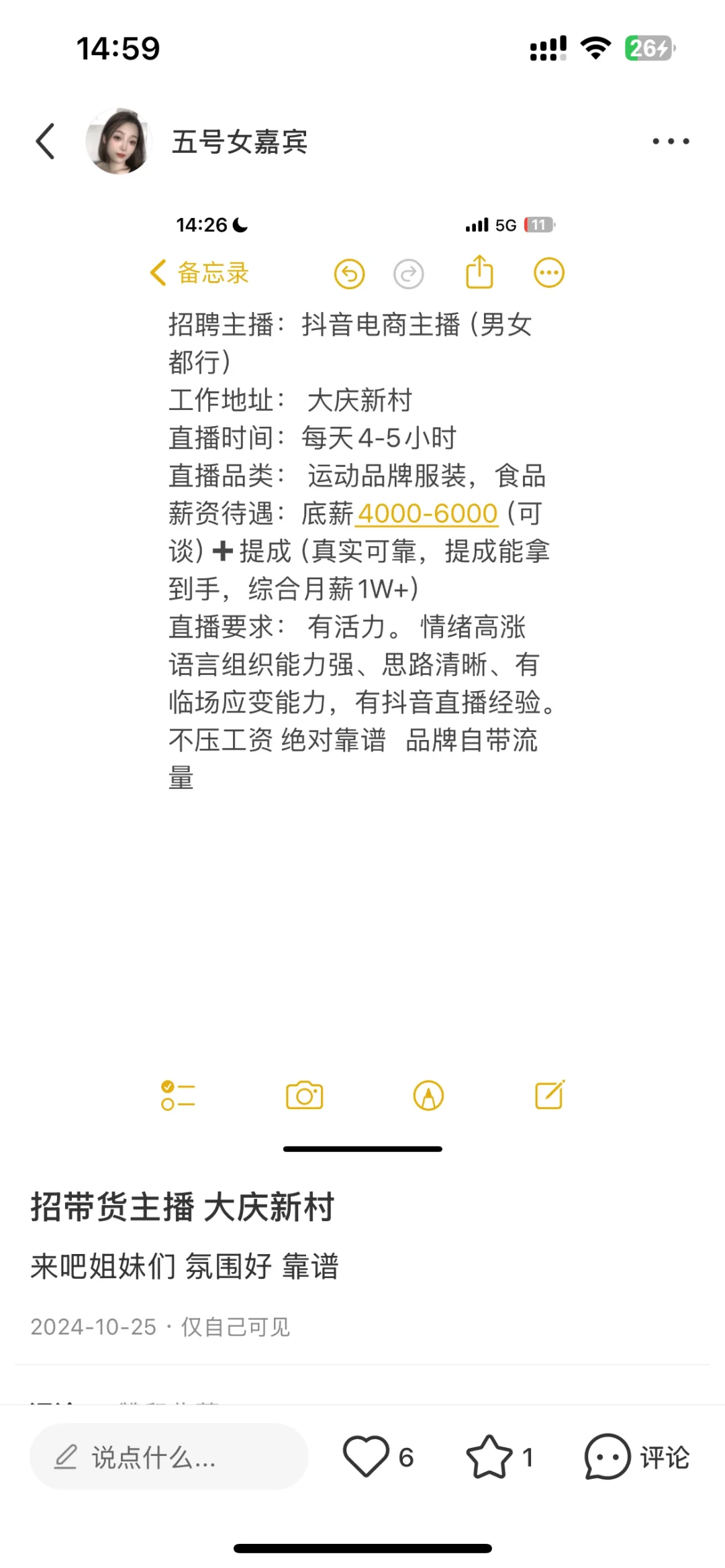Go back using the top-left arrow
The height and width of the screenshot is (1568, 725).
pyautogui.click(x=46, y=142)
